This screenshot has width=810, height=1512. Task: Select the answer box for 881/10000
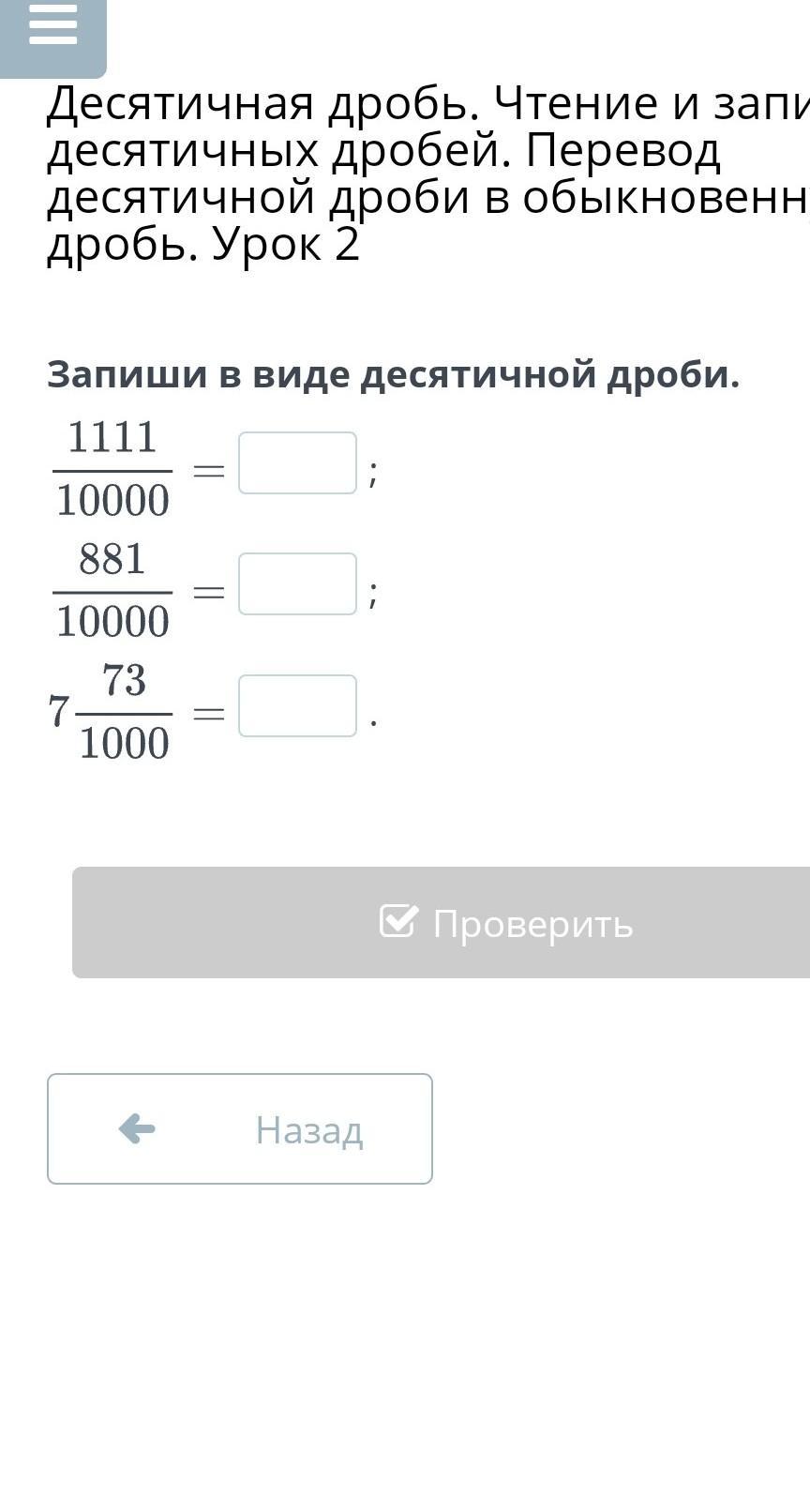coord(297,583)
